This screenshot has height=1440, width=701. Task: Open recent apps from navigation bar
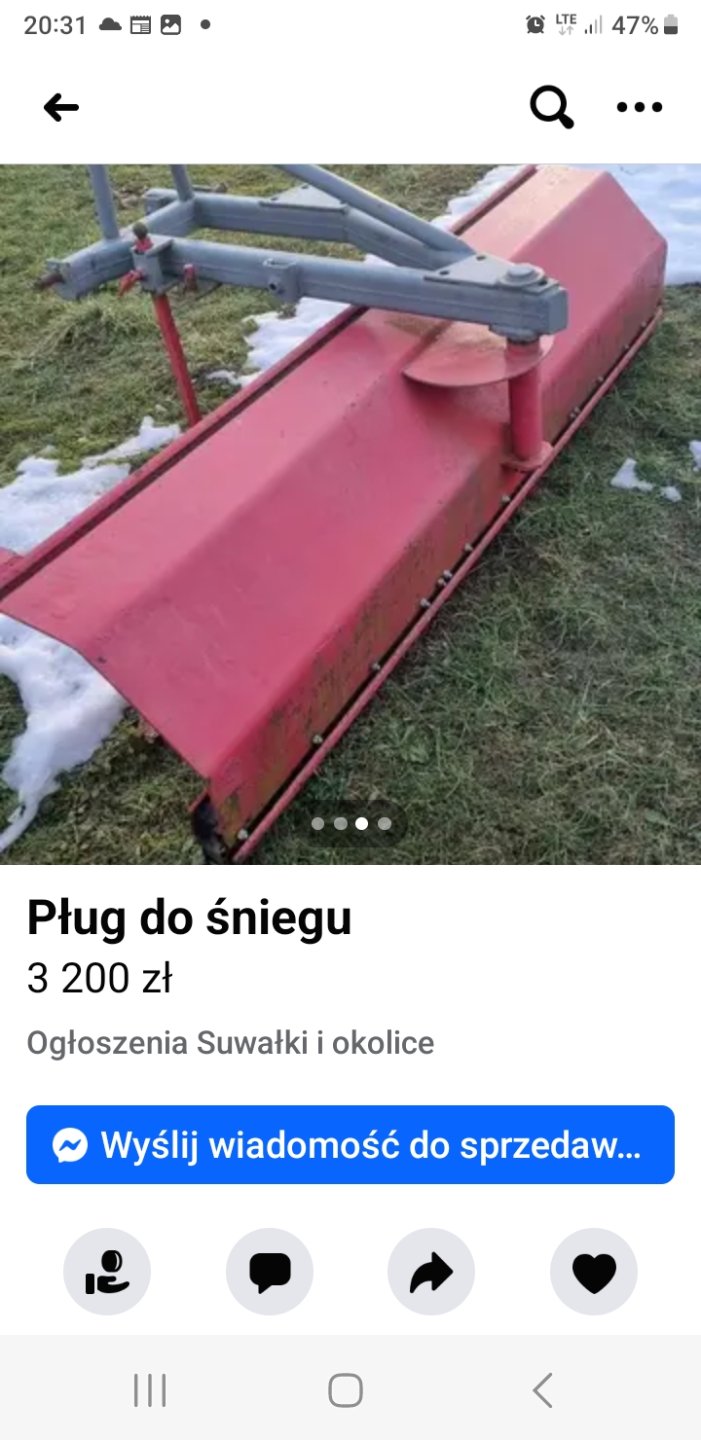(x=150, y=1390)
